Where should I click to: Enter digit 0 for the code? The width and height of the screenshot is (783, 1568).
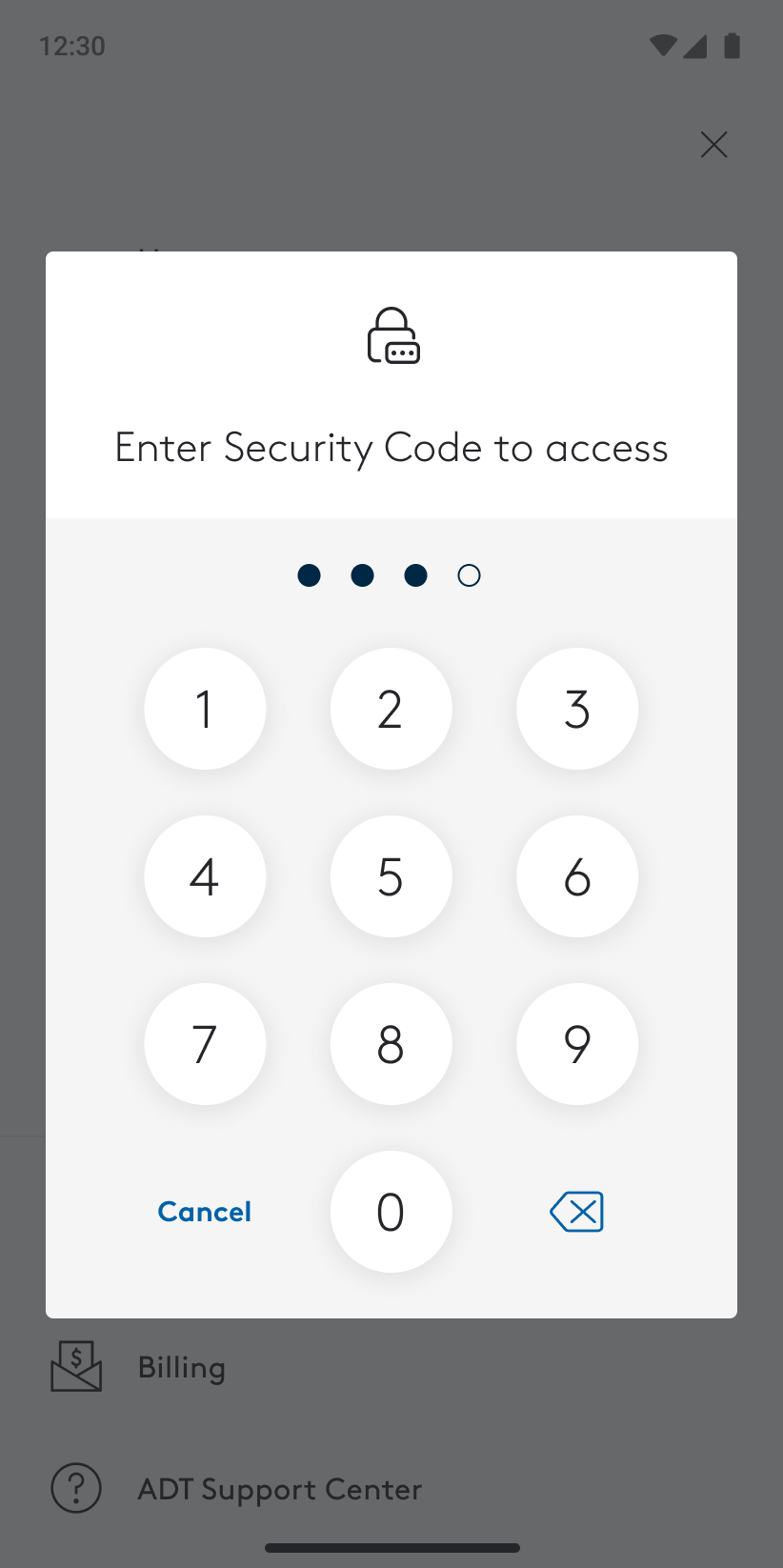tap(391, 1212)
